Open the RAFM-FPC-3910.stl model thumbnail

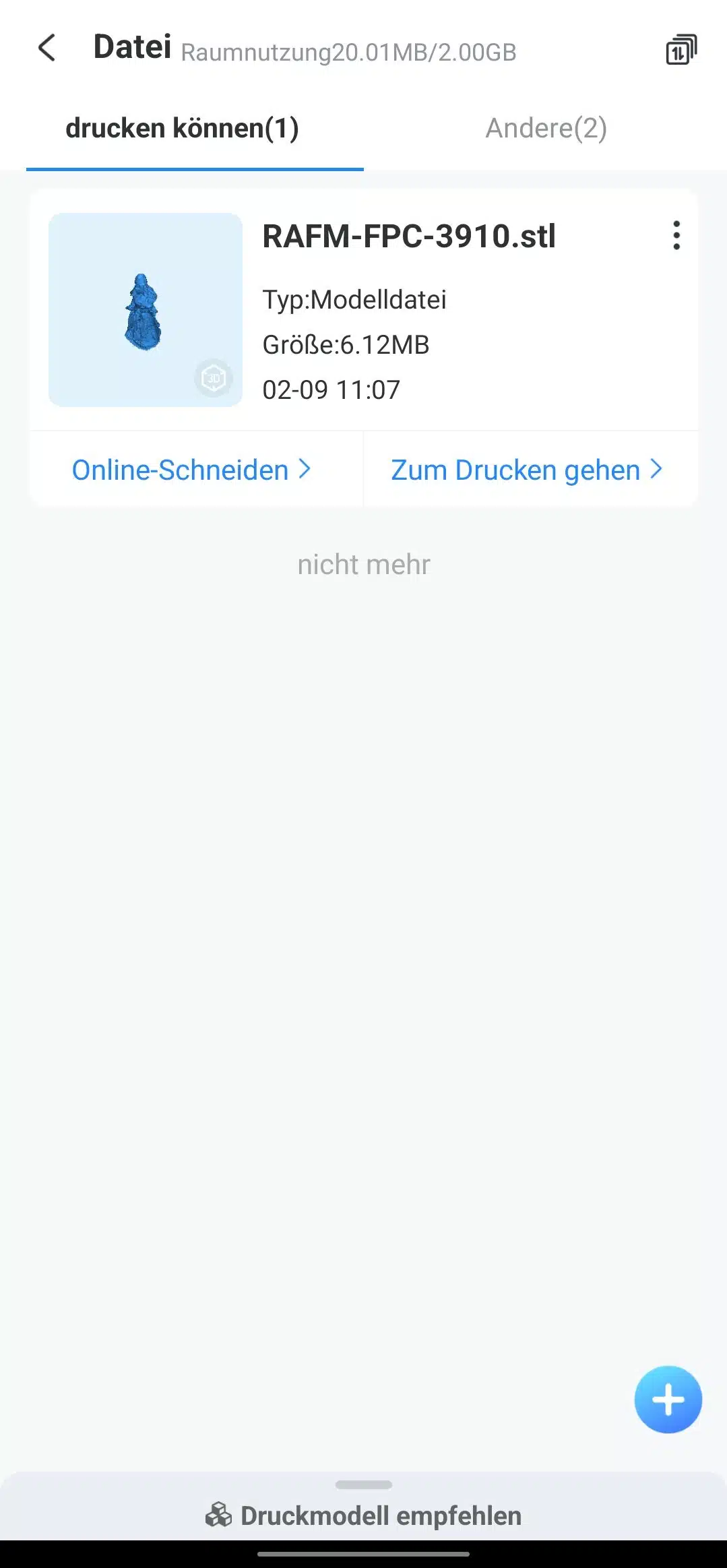point(146,310)
